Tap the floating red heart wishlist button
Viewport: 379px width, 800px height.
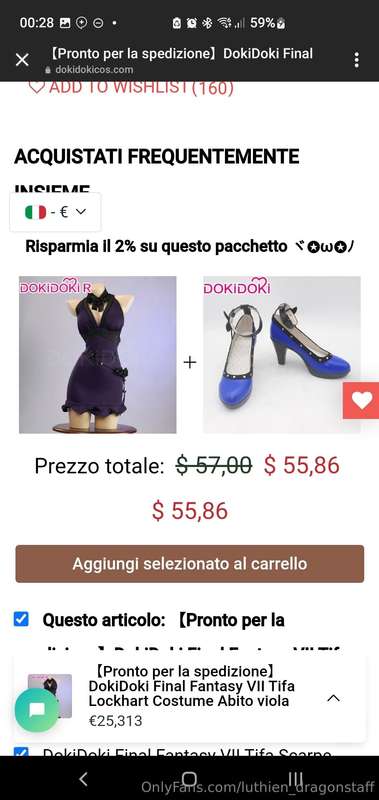click(x=361, y=401)
